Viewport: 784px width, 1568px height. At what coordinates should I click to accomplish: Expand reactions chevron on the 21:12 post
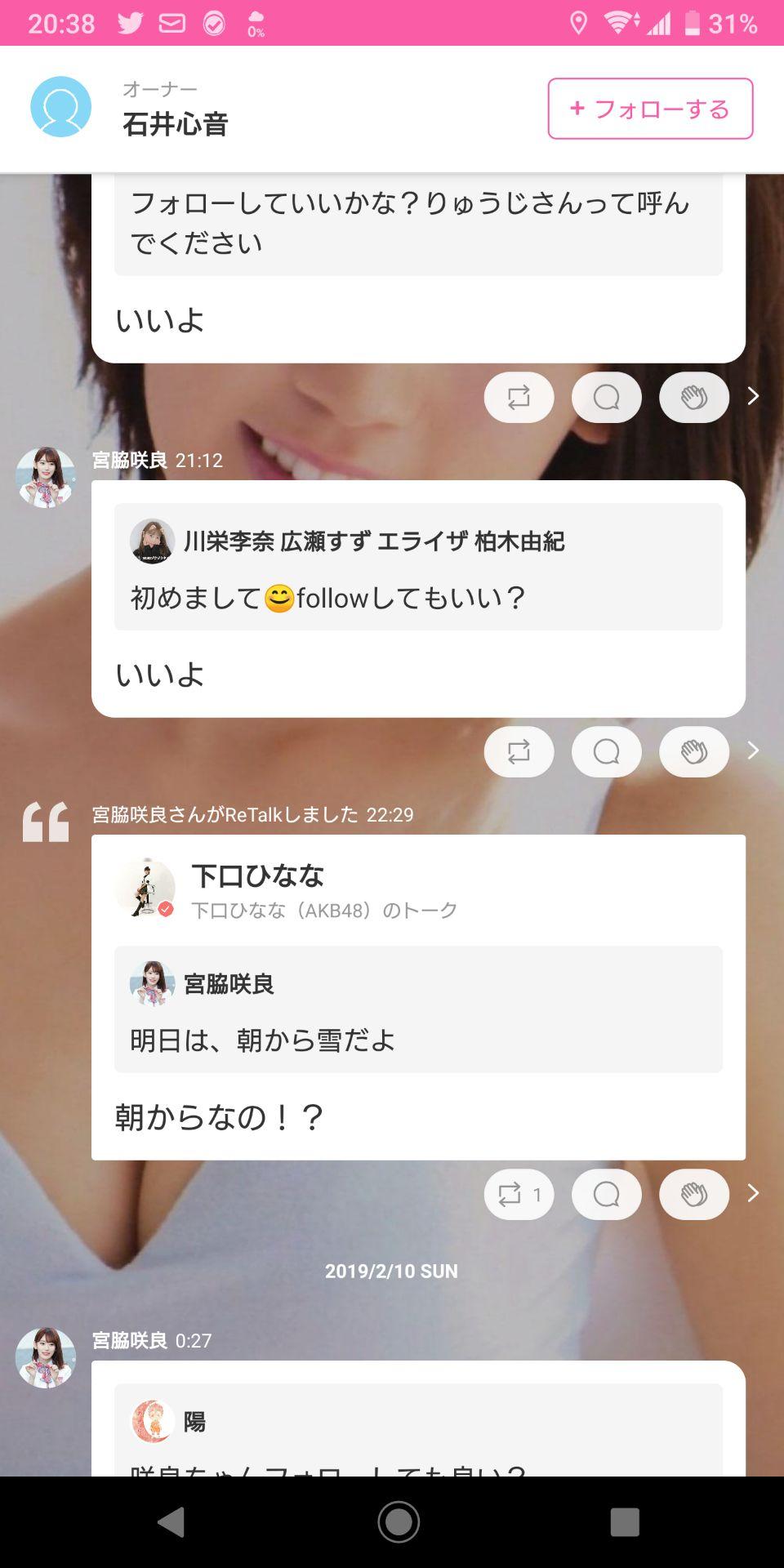click(x=751, y=751)
